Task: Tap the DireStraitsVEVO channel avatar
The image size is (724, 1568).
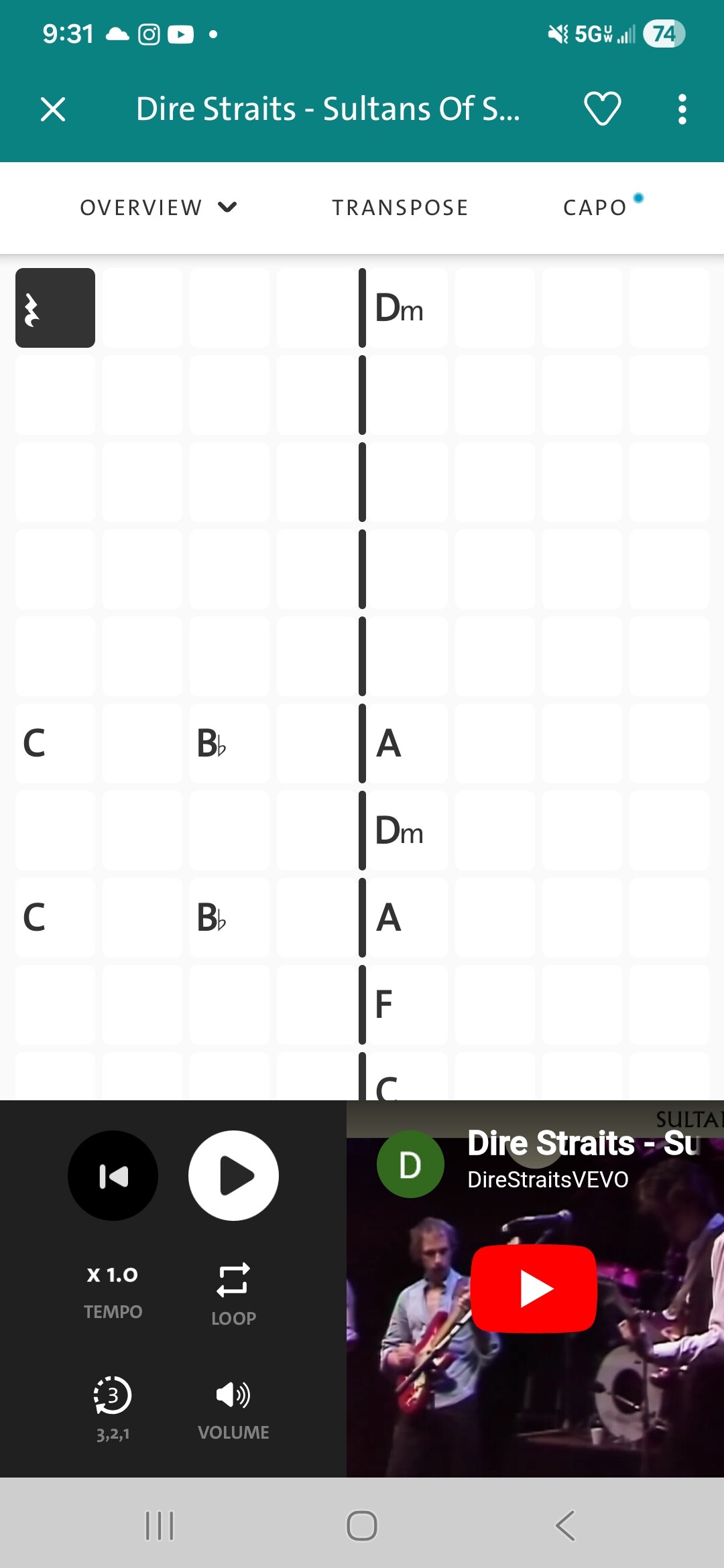Action: [x=410, y=1165]
